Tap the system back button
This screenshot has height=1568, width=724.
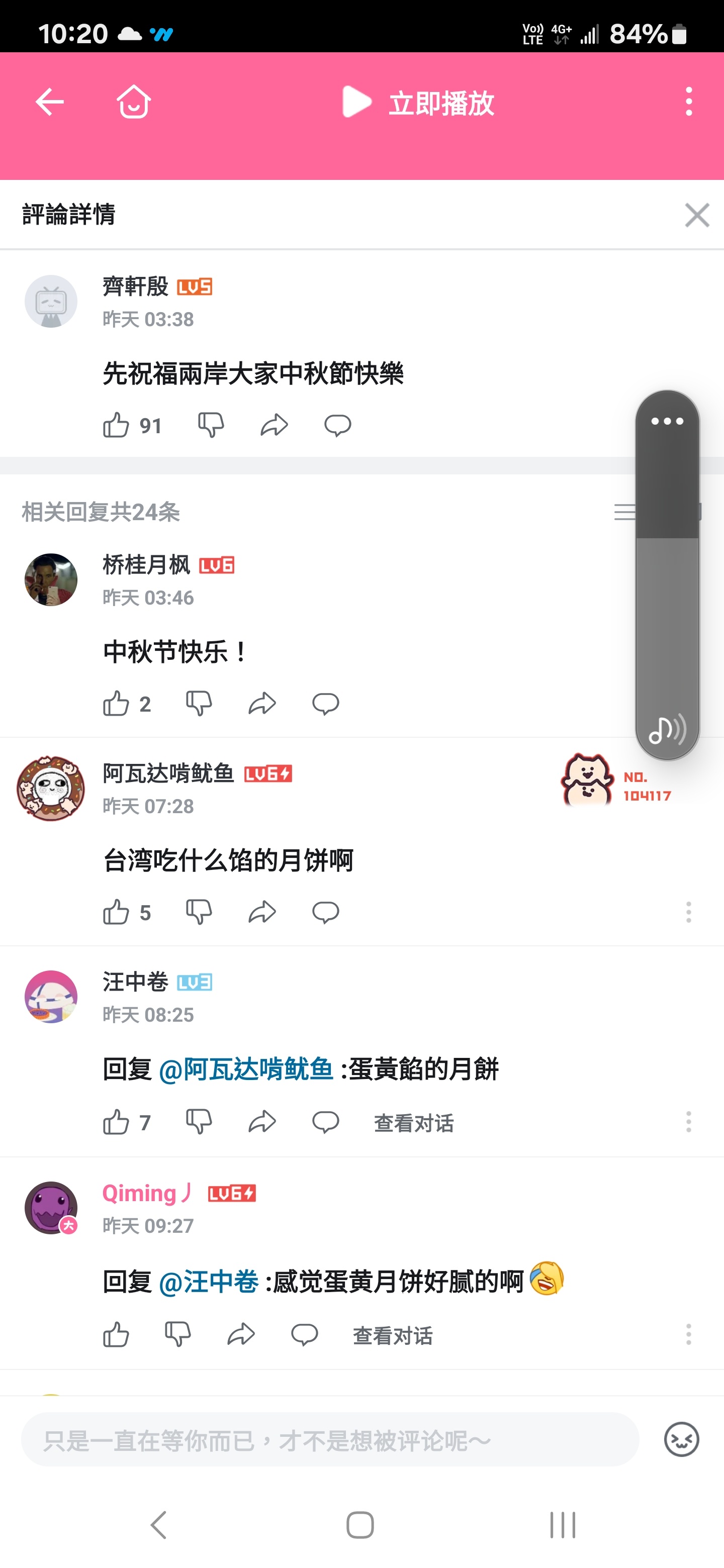159,1525
